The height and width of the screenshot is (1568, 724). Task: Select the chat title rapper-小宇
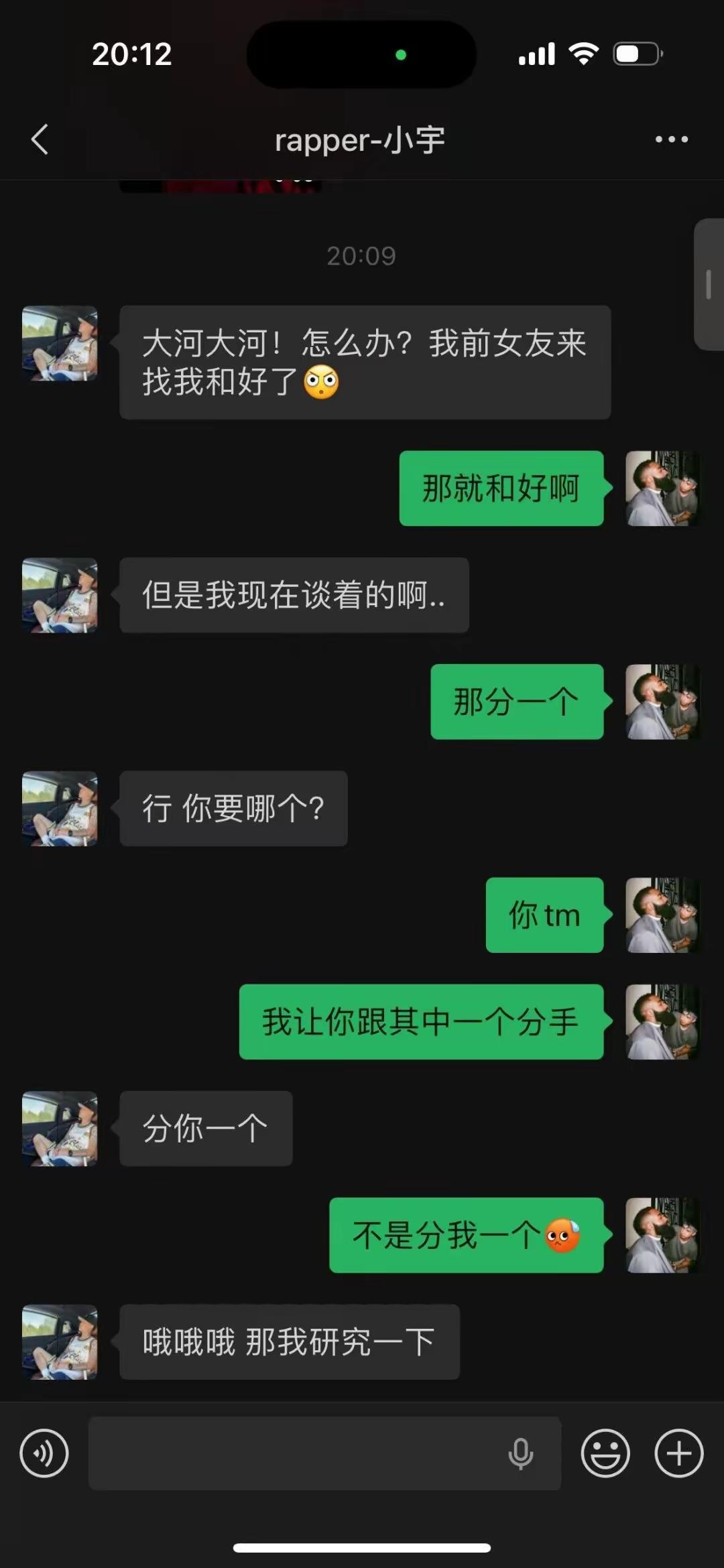pos(361,139)
